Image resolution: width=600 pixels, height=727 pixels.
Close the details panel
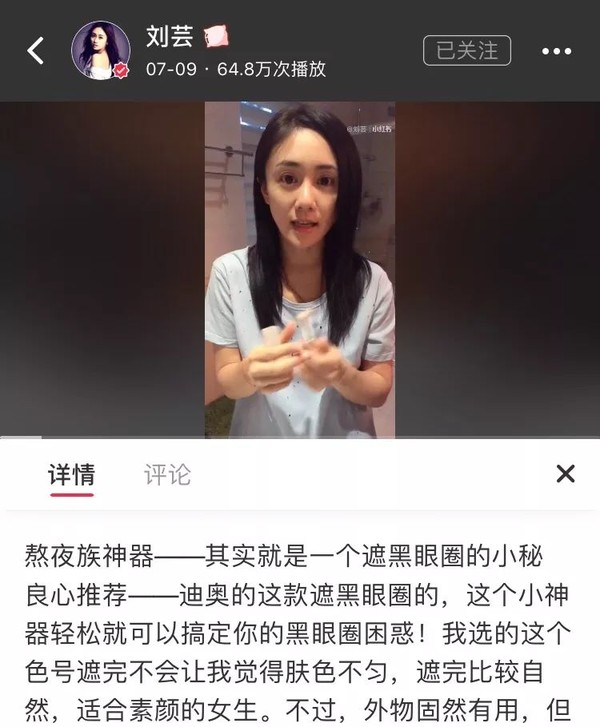click(x=565, y=473)
